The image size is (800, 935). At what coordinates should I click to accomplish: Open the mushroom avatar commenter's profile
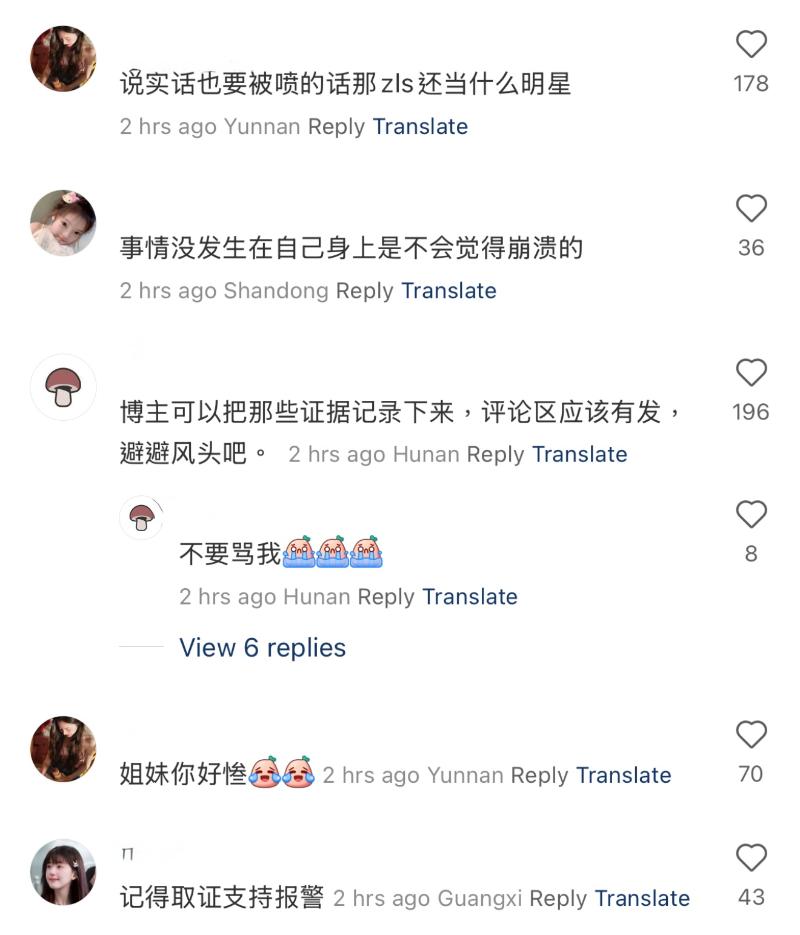click(63, 387)
